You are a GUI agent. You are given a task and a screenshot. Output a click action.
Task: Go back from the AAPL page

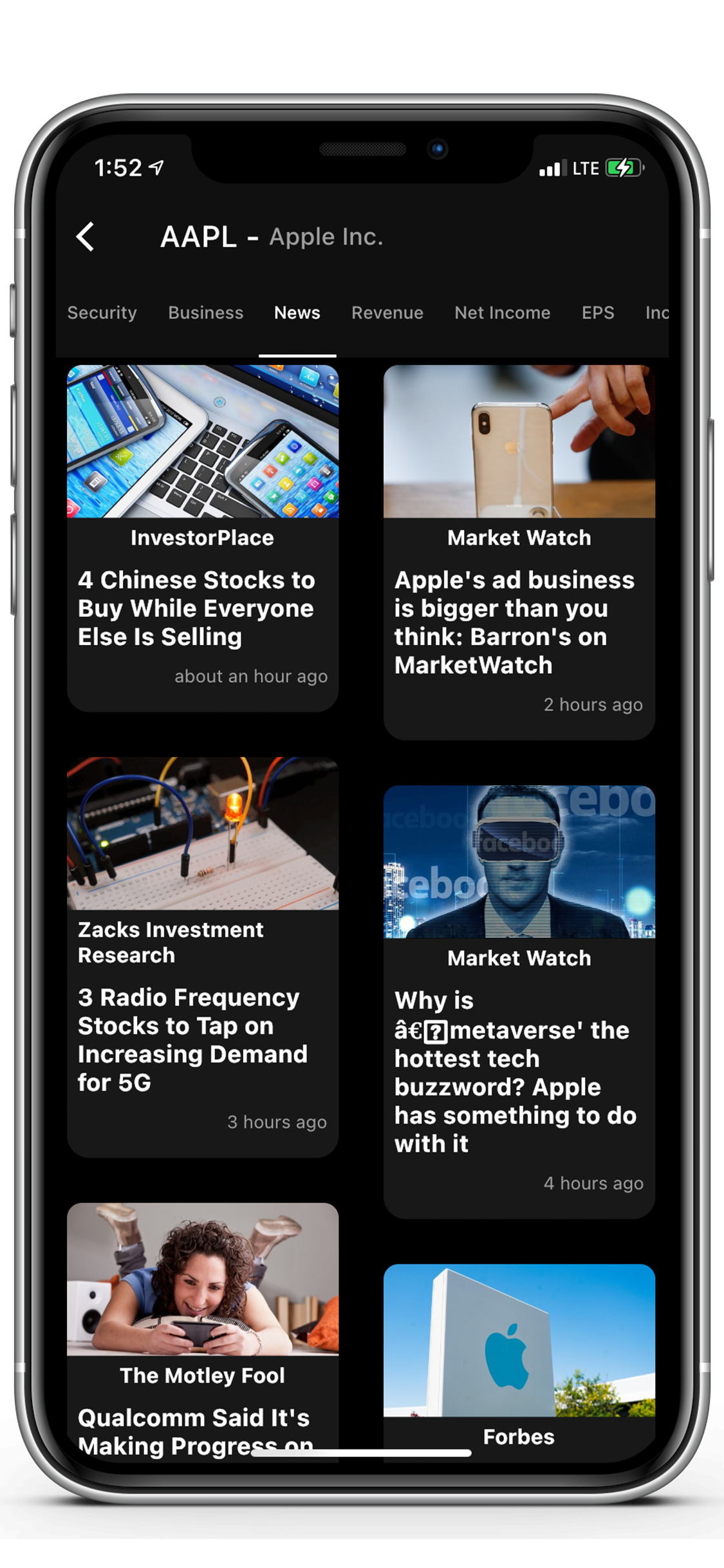pyautogui.click(x=86, y=236)
